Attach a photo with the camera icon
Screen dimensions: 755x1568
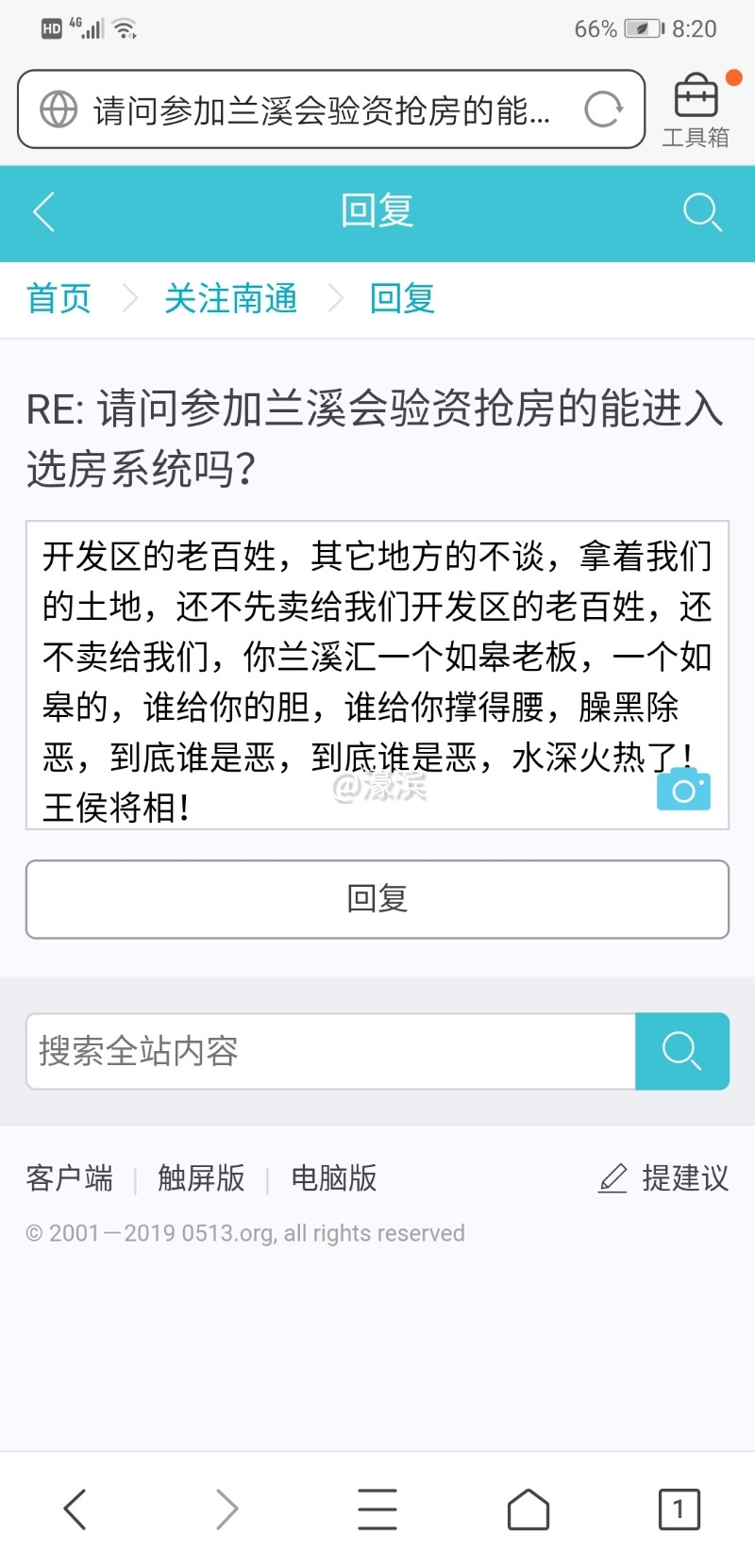683,789
